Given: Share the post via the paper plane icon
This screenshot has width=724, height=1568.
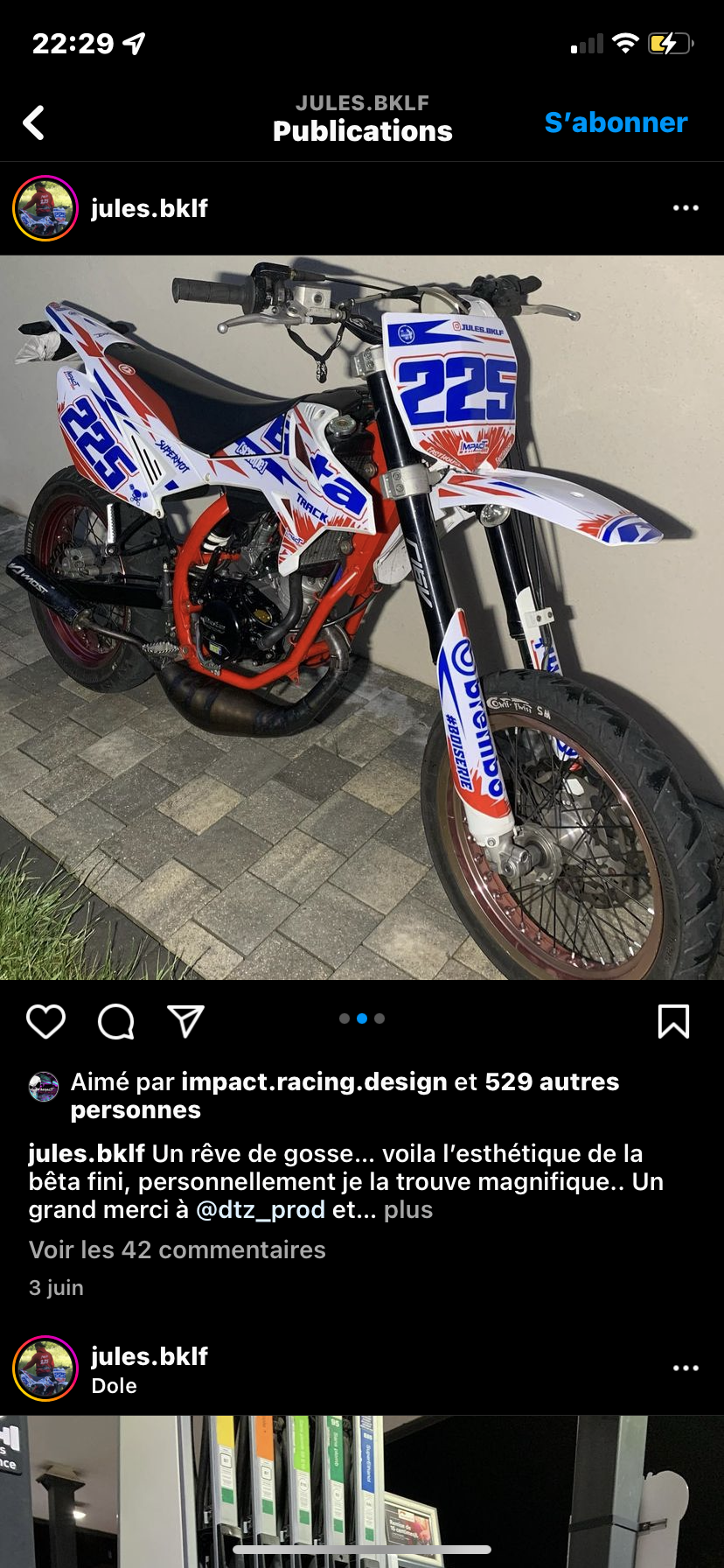Looking at the screenshot, I should coord(185,1021).
